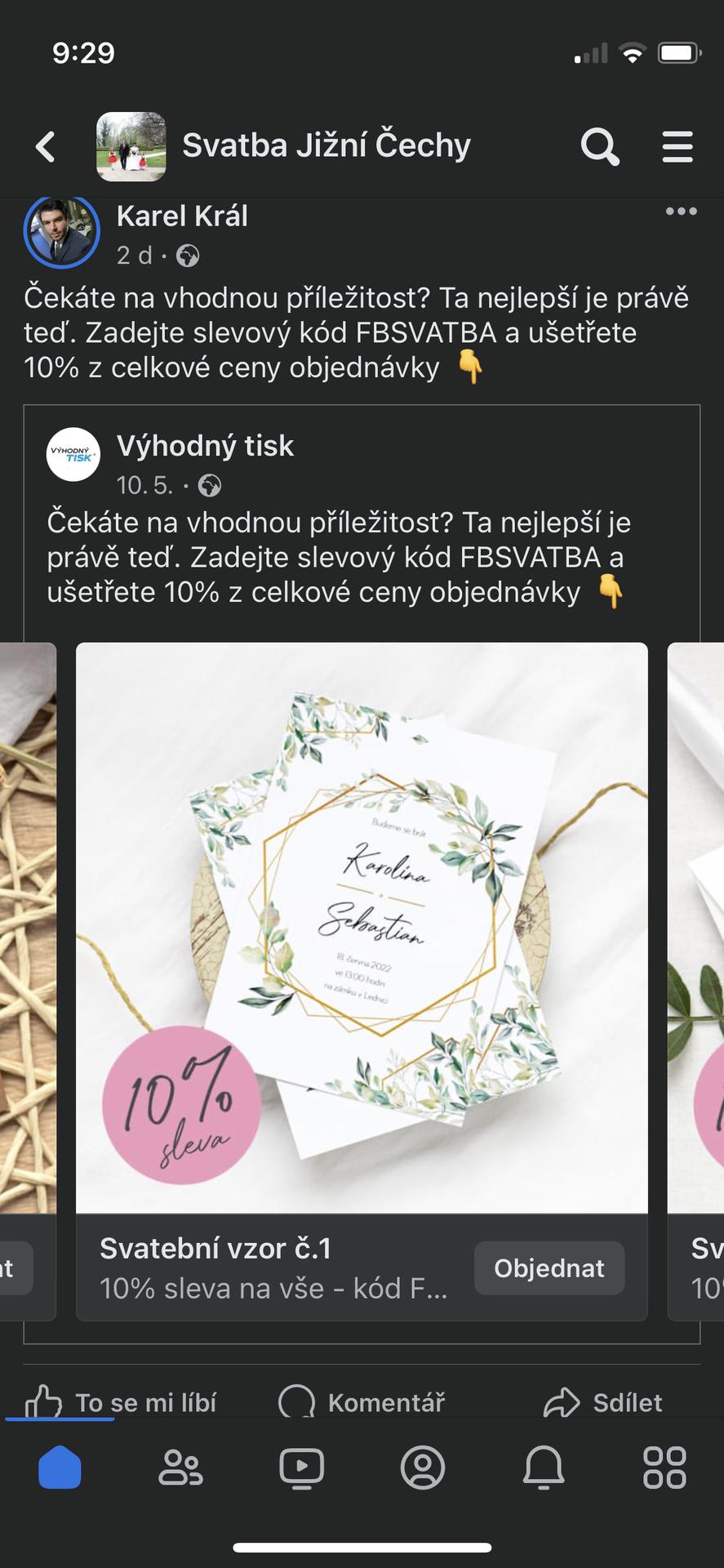Image resolution: width=724 pixels, height=1568 pixels.
Task: Open the notifications bell tab
Action: (x=544, y=1468)
